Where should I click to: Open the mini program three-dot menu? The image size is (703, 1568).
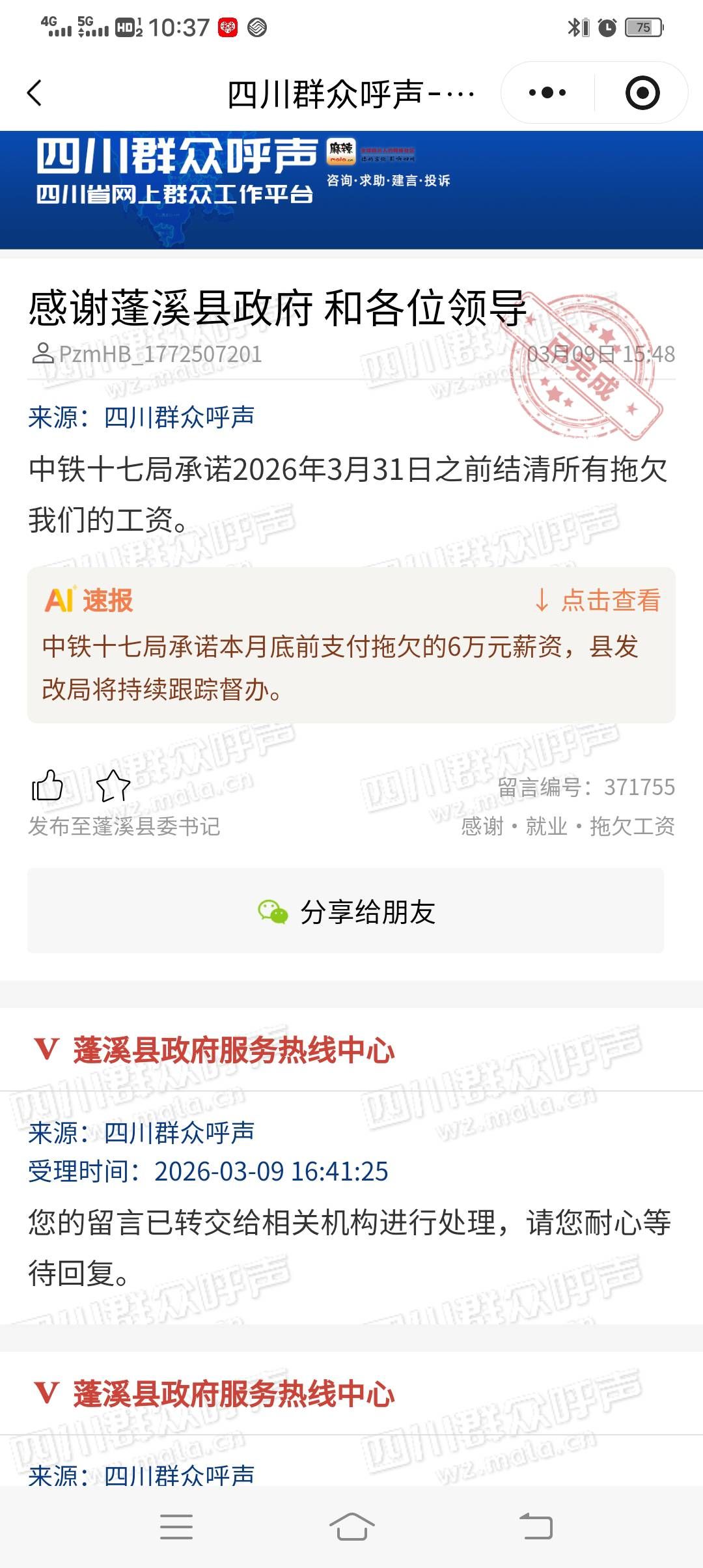547,93
